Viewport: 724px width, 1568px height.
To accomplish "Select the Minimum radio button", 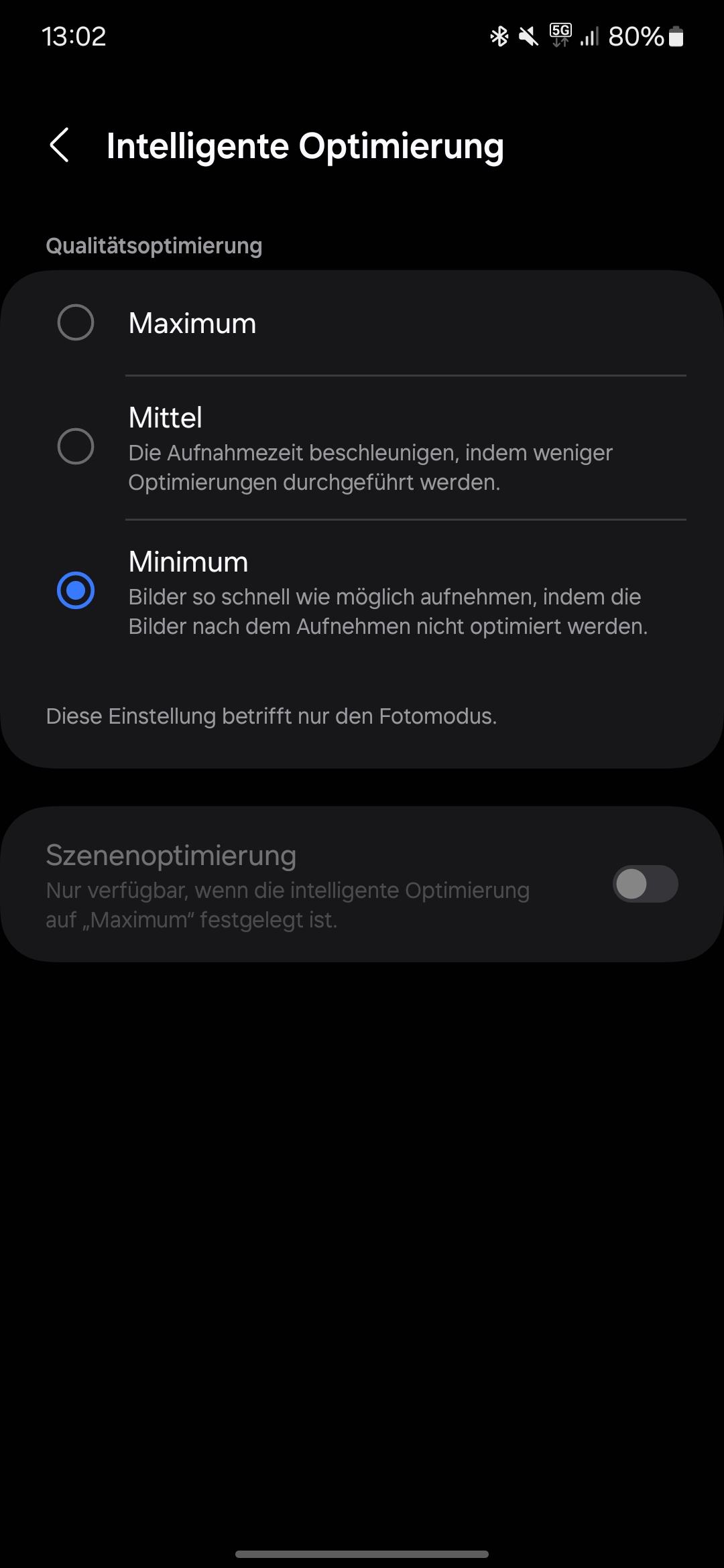I will pyautogui.click(x=76, y=590).
